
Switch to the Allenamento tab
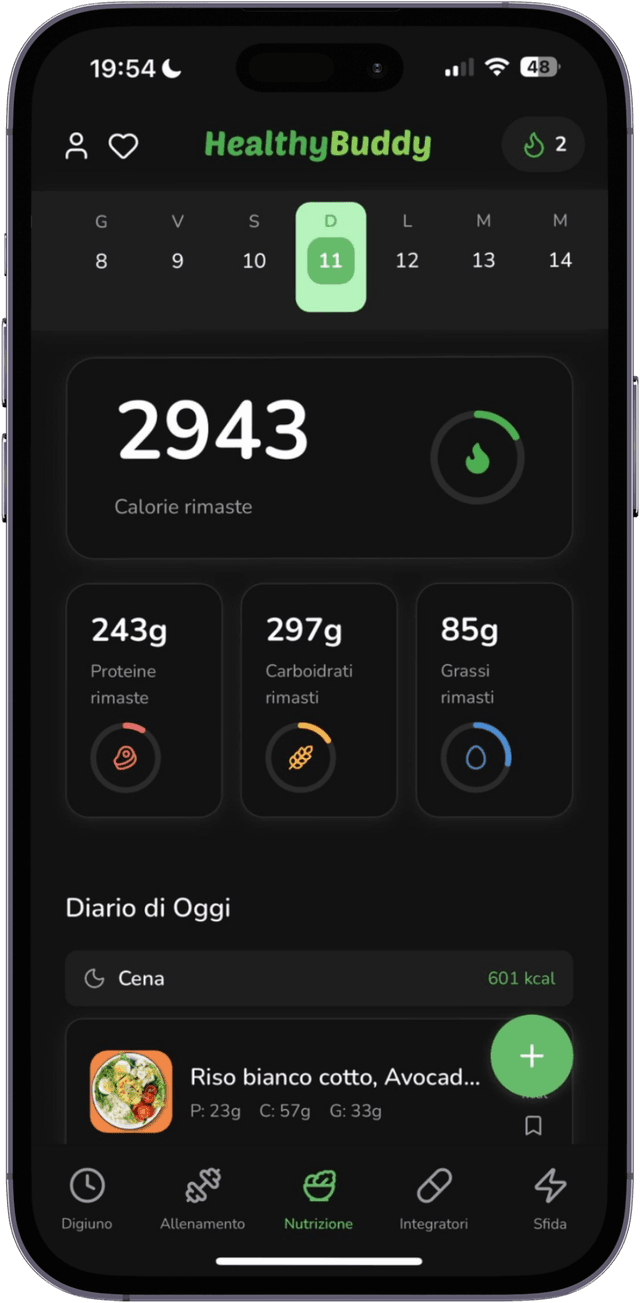(x=203, y=1199)
